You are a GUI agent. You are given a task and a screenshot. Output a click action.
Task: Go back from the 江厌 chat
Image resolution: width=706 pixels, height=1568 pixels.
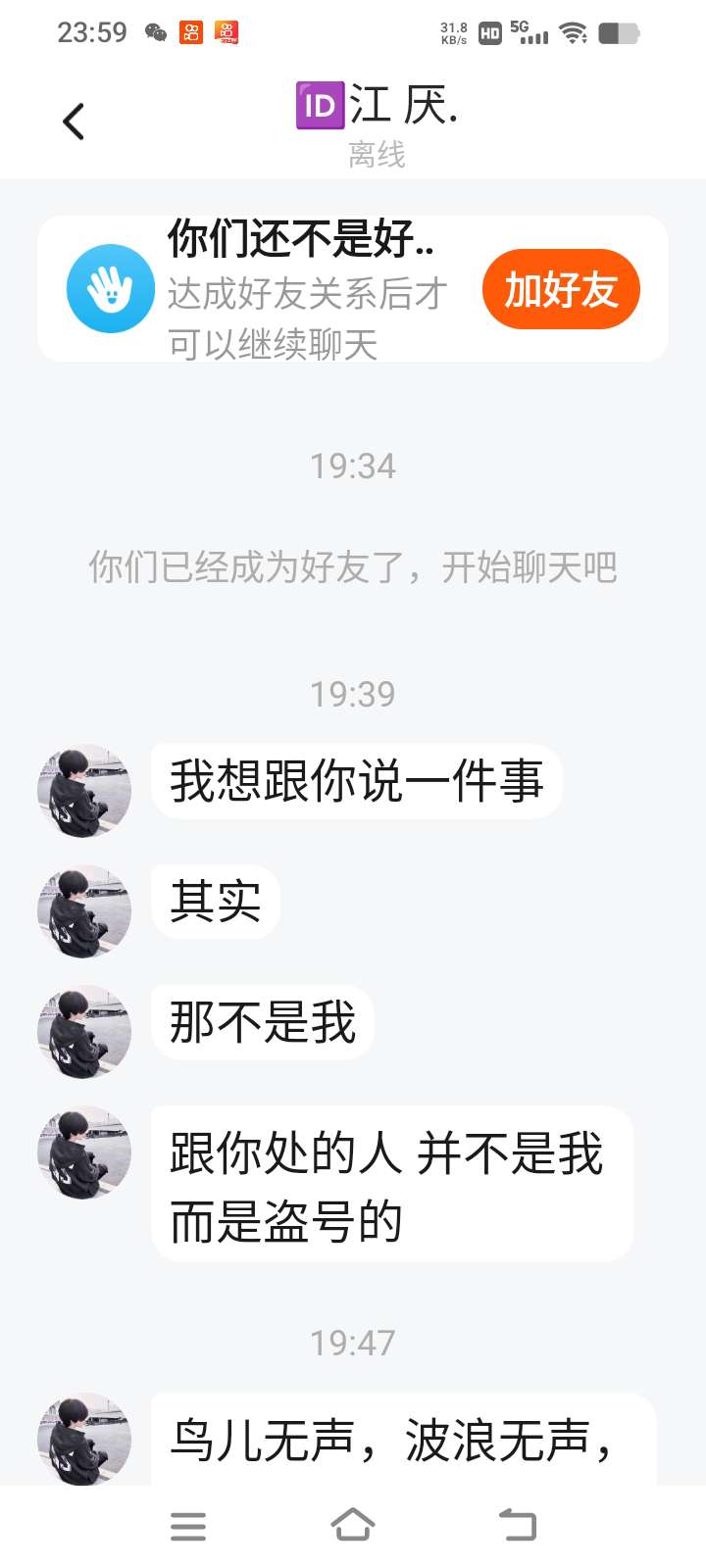[x=74, y=122]
